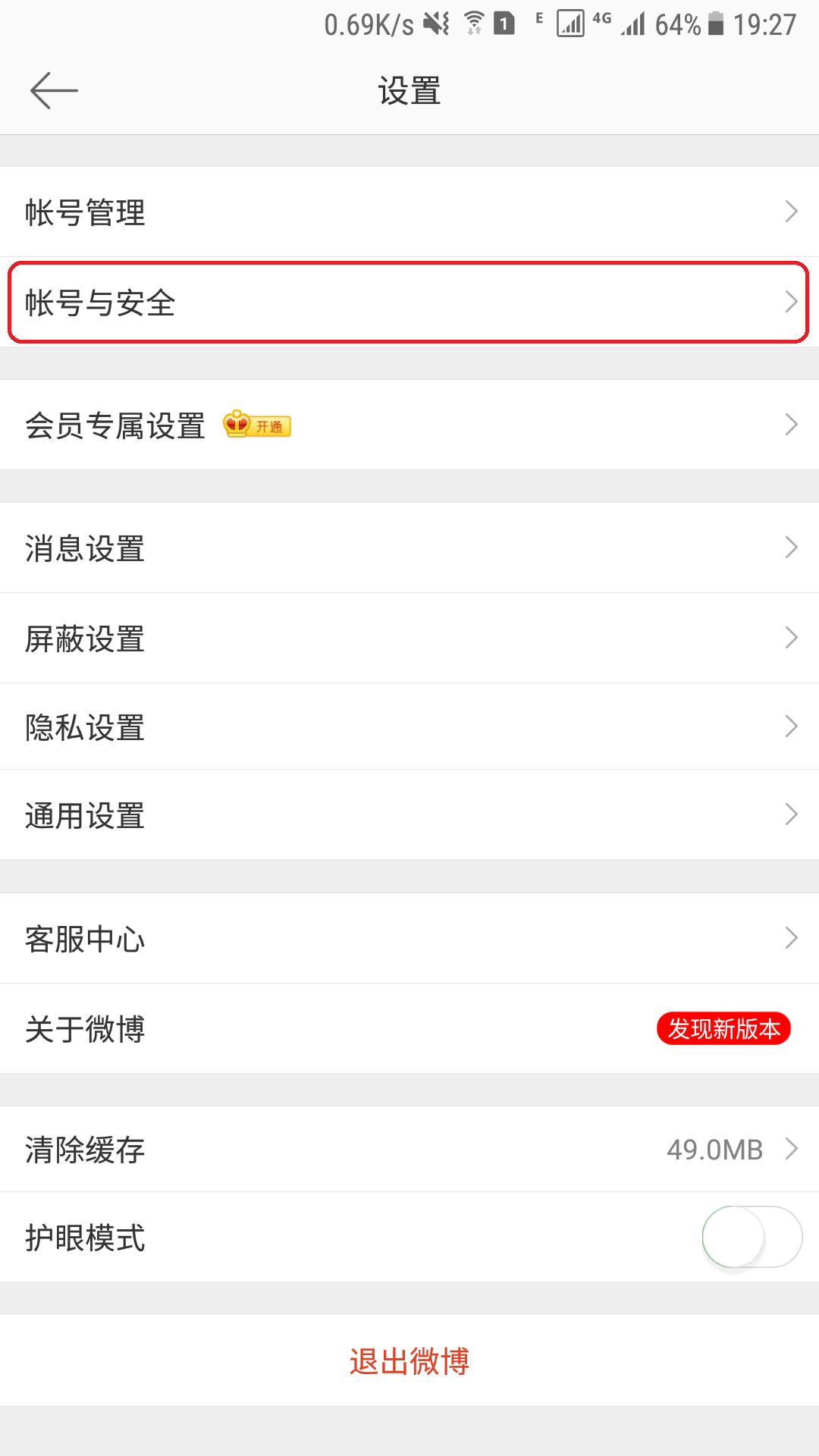Tap the crown 开通 membership badge

tap(258, 426)
